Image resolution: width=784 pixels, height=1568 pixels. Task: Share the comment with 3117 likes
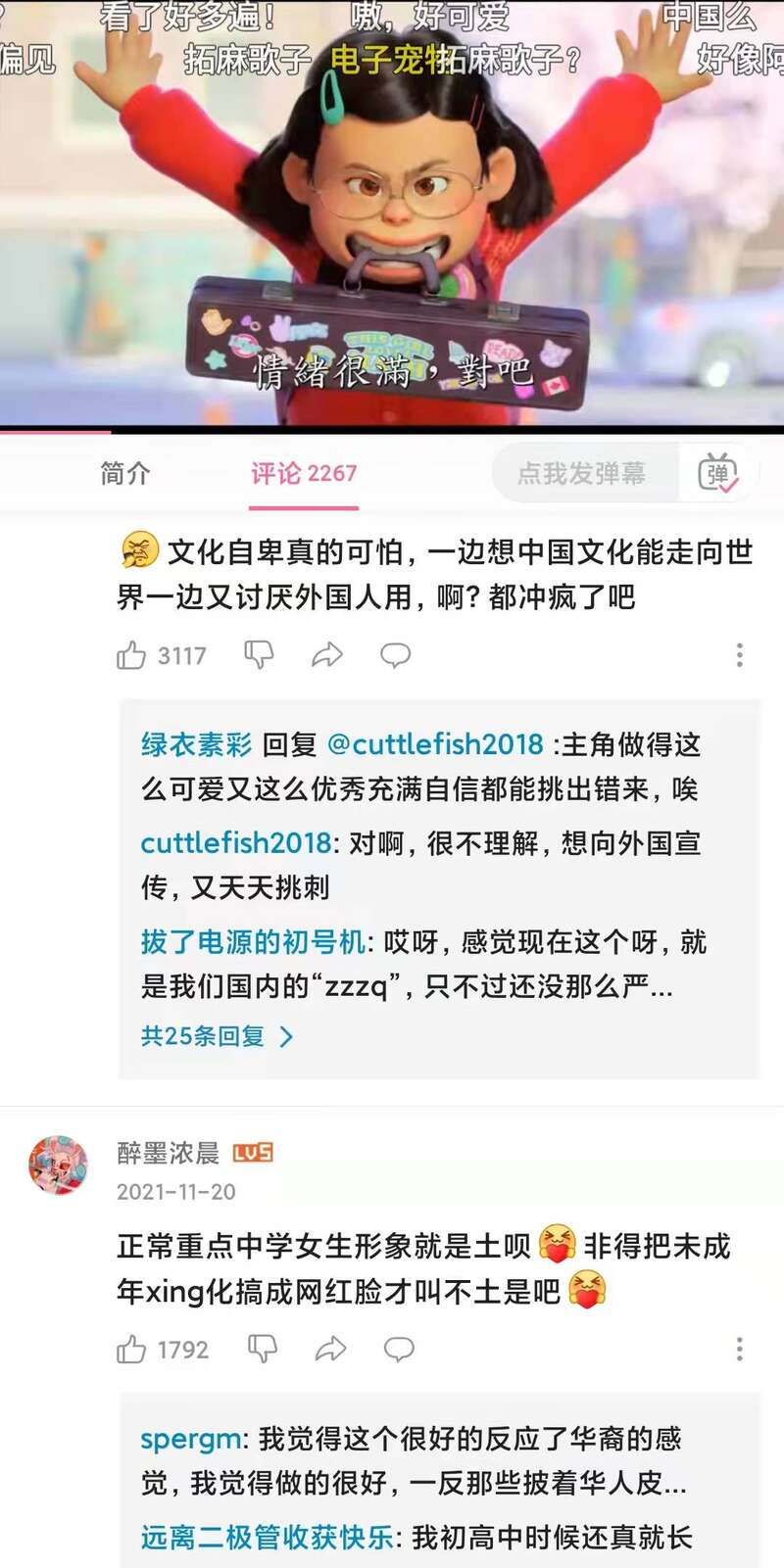[327, 655]
